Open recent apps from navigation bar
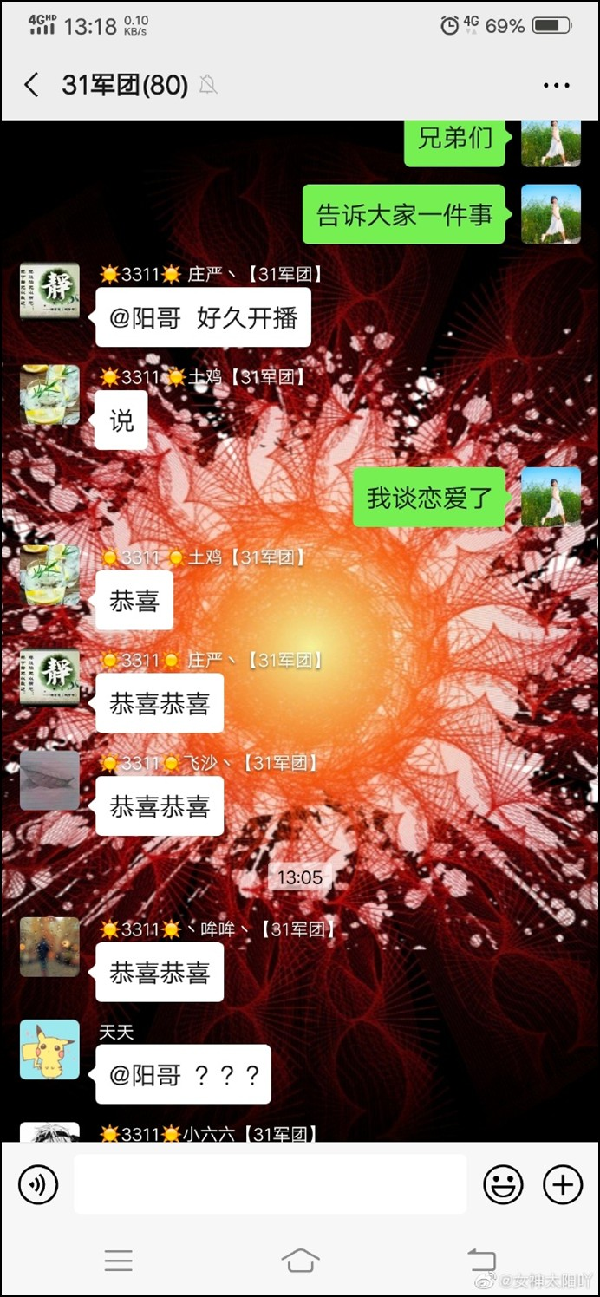600x1297 pixels. point(119,1260)
